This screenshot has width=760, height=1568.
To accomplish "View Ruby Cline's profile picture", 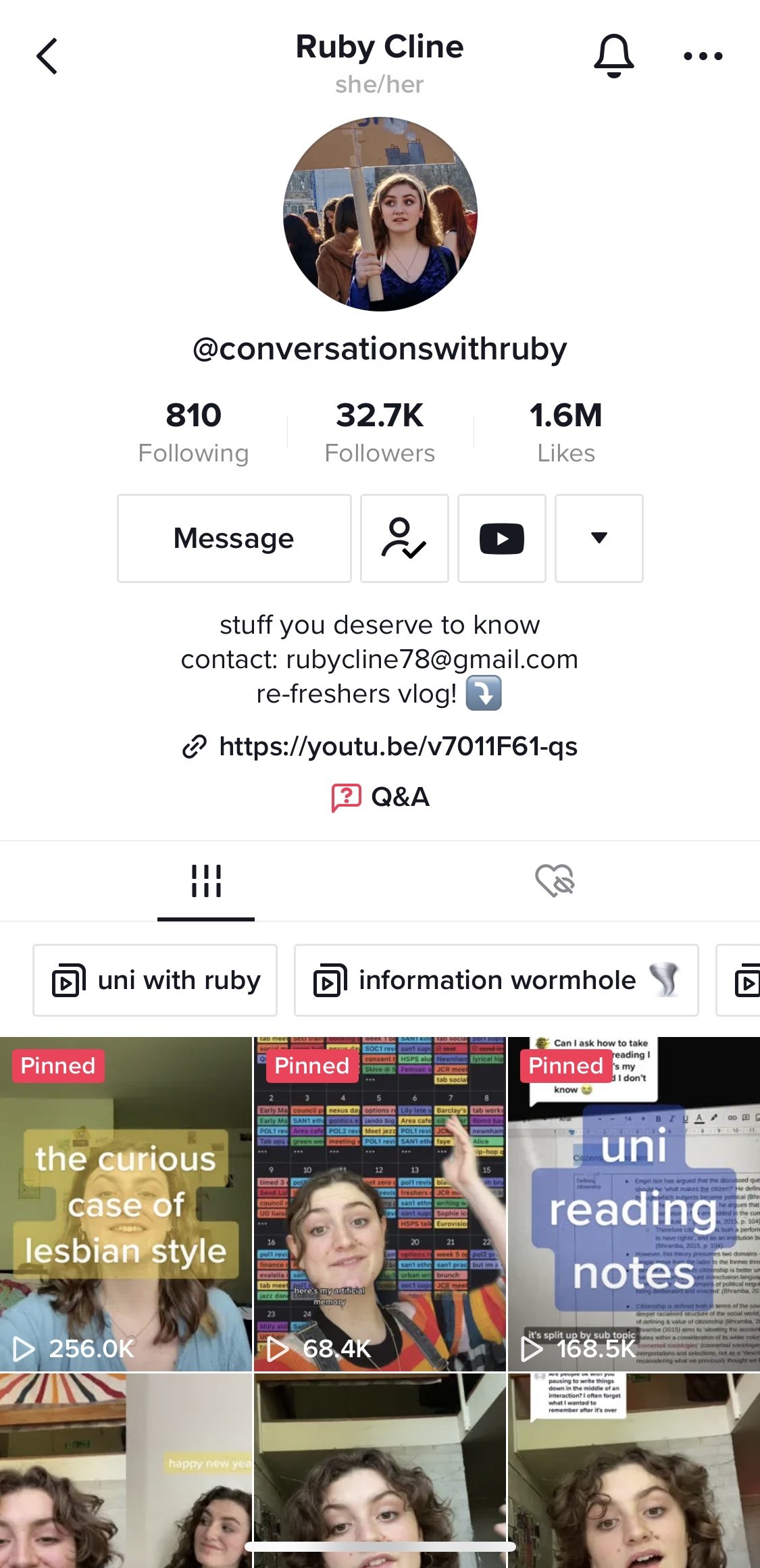I will coord(380,214).
